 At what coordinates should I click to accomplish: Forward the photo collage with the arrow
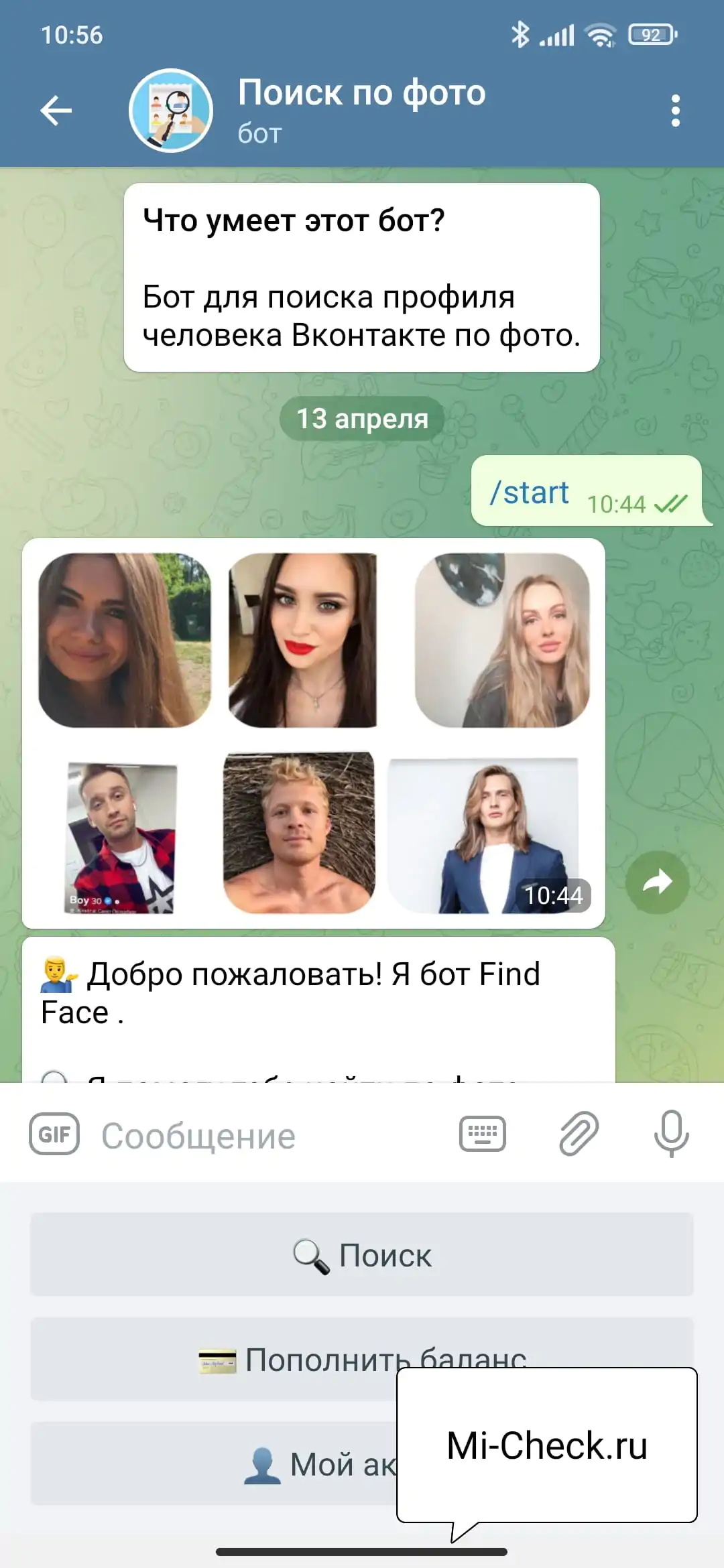pyautogui.click(x=657, y=883)
